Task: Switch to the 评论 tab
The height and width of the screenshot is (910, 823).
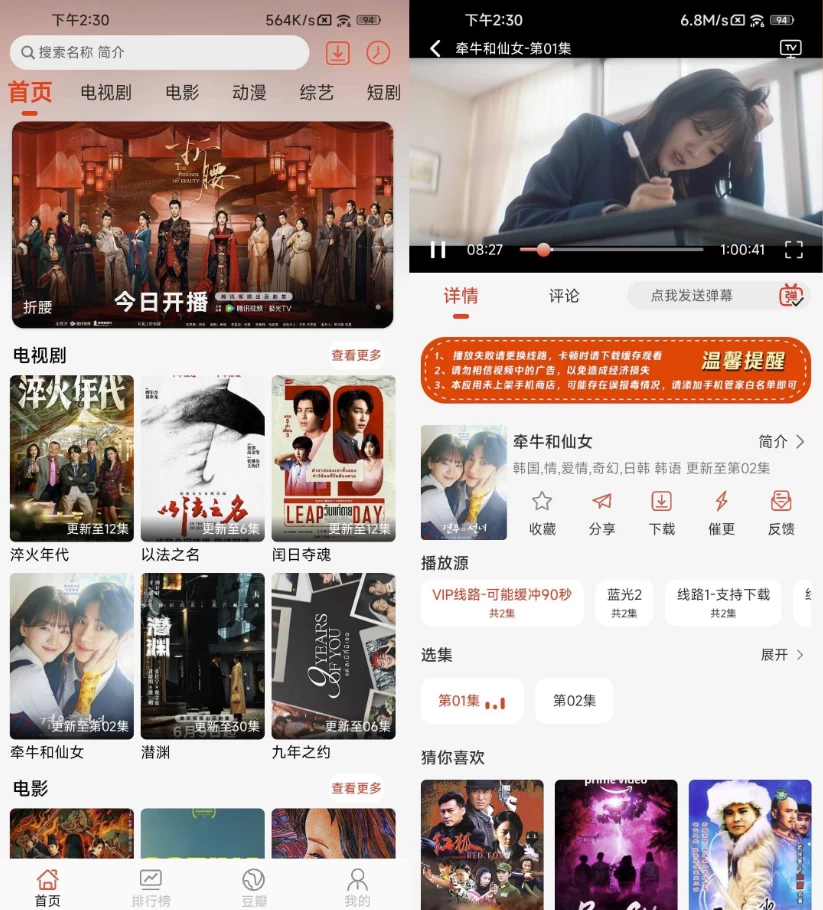Action: click(564, 296)
